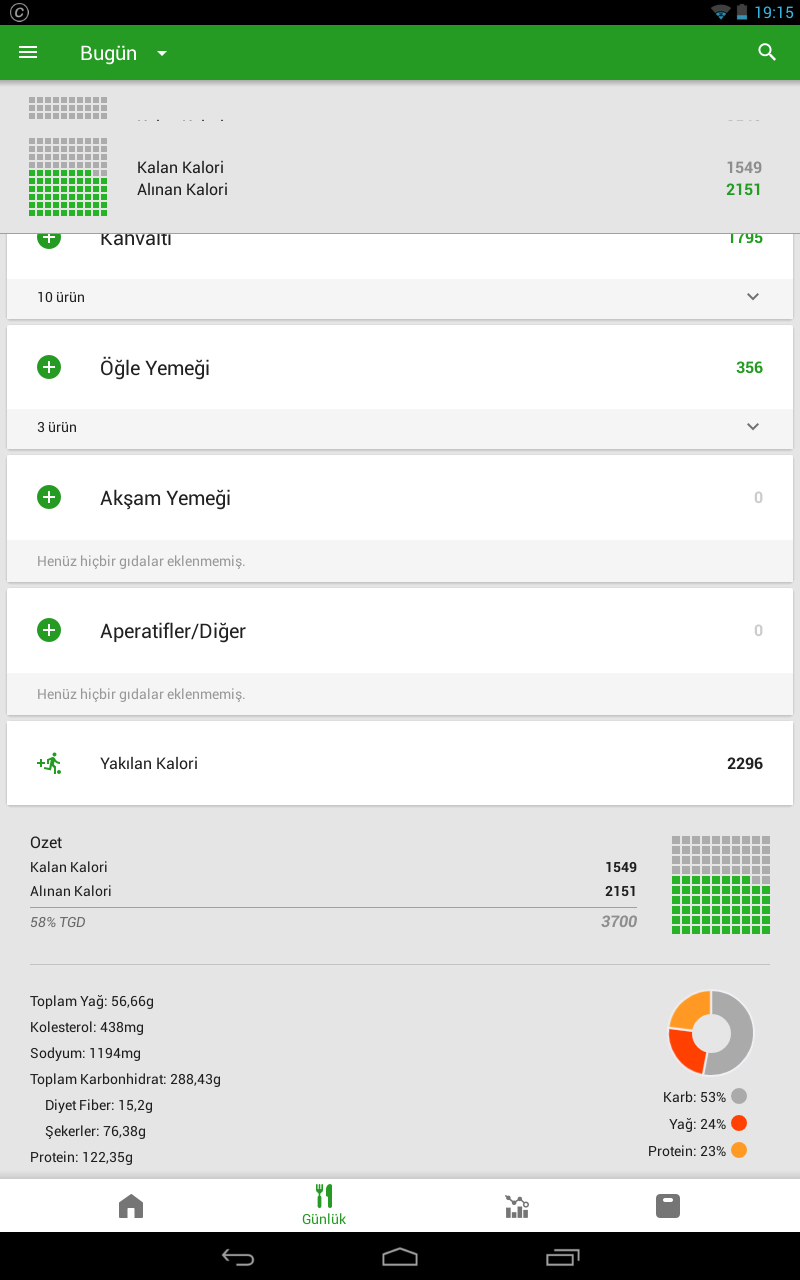Tap the search magnifier icon
Viewport: 800px width, 1280px height.
point(767,53)
